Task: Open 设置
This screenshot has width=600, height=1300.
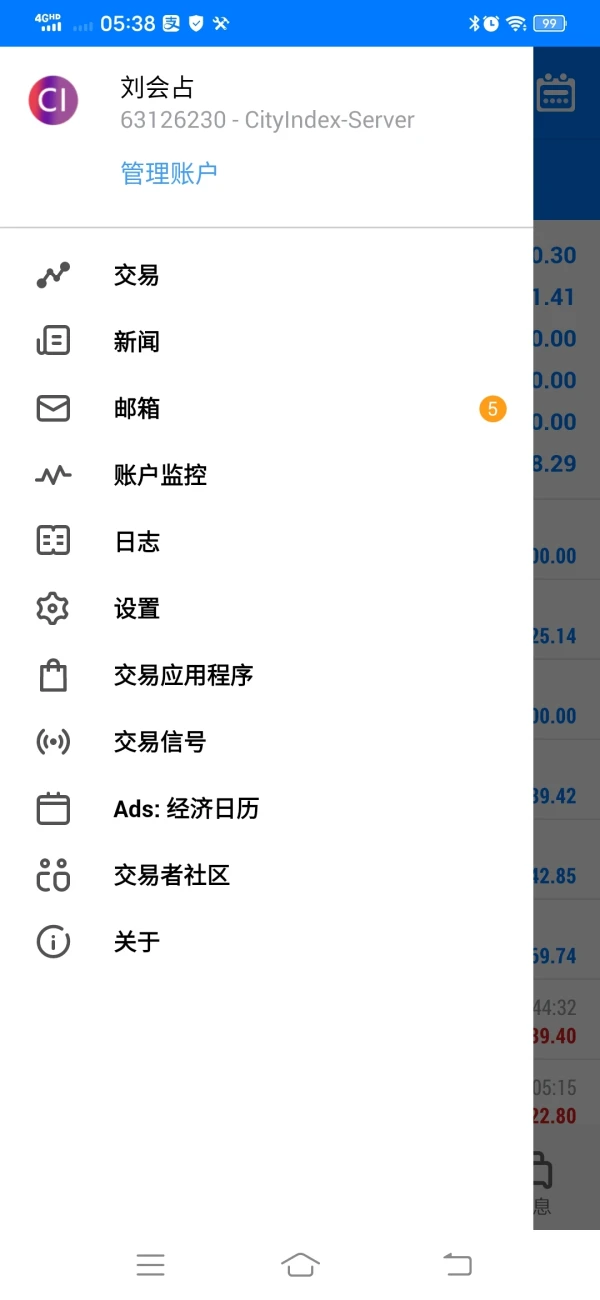Action: [136, 608]
